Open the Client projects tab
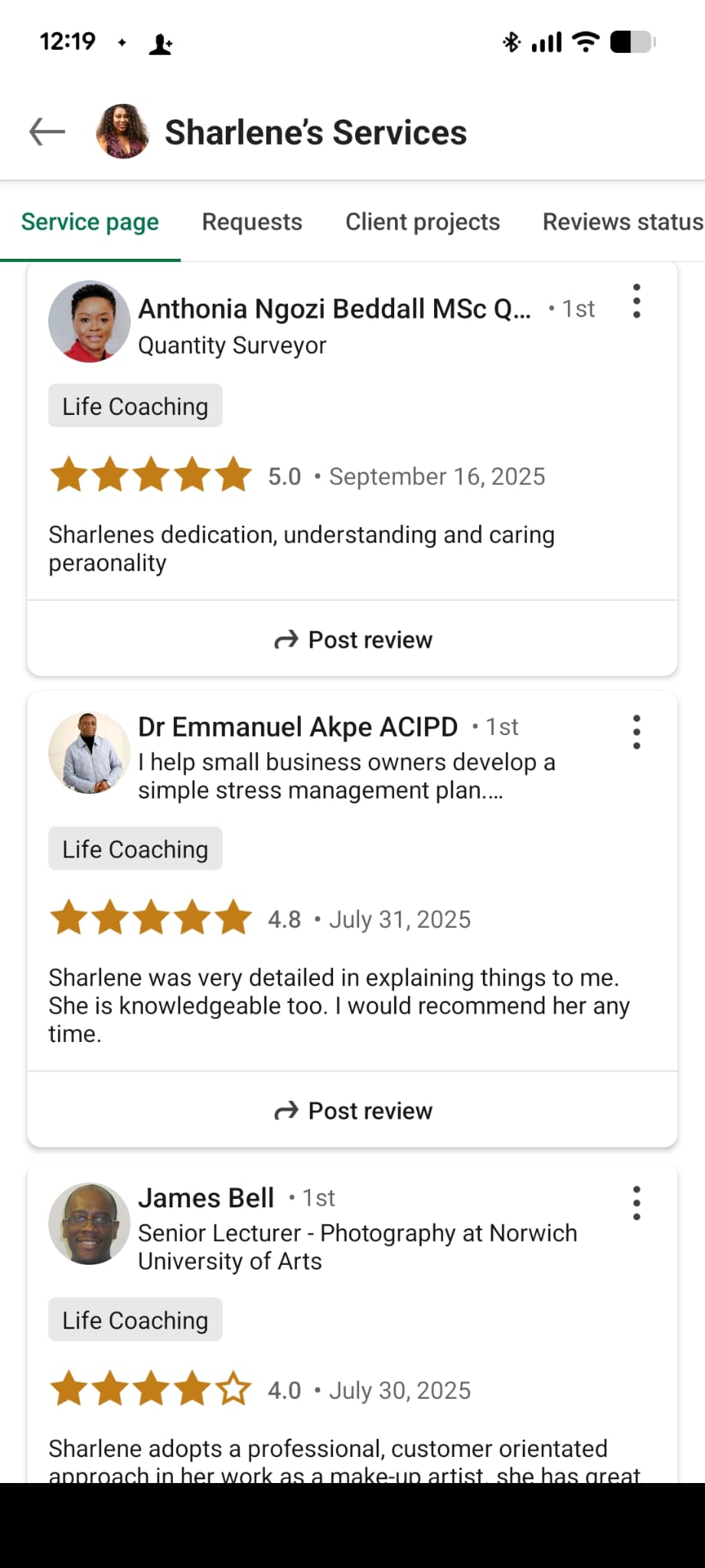The height and width of the screenshot is (1568, 705). pos(423,222)
